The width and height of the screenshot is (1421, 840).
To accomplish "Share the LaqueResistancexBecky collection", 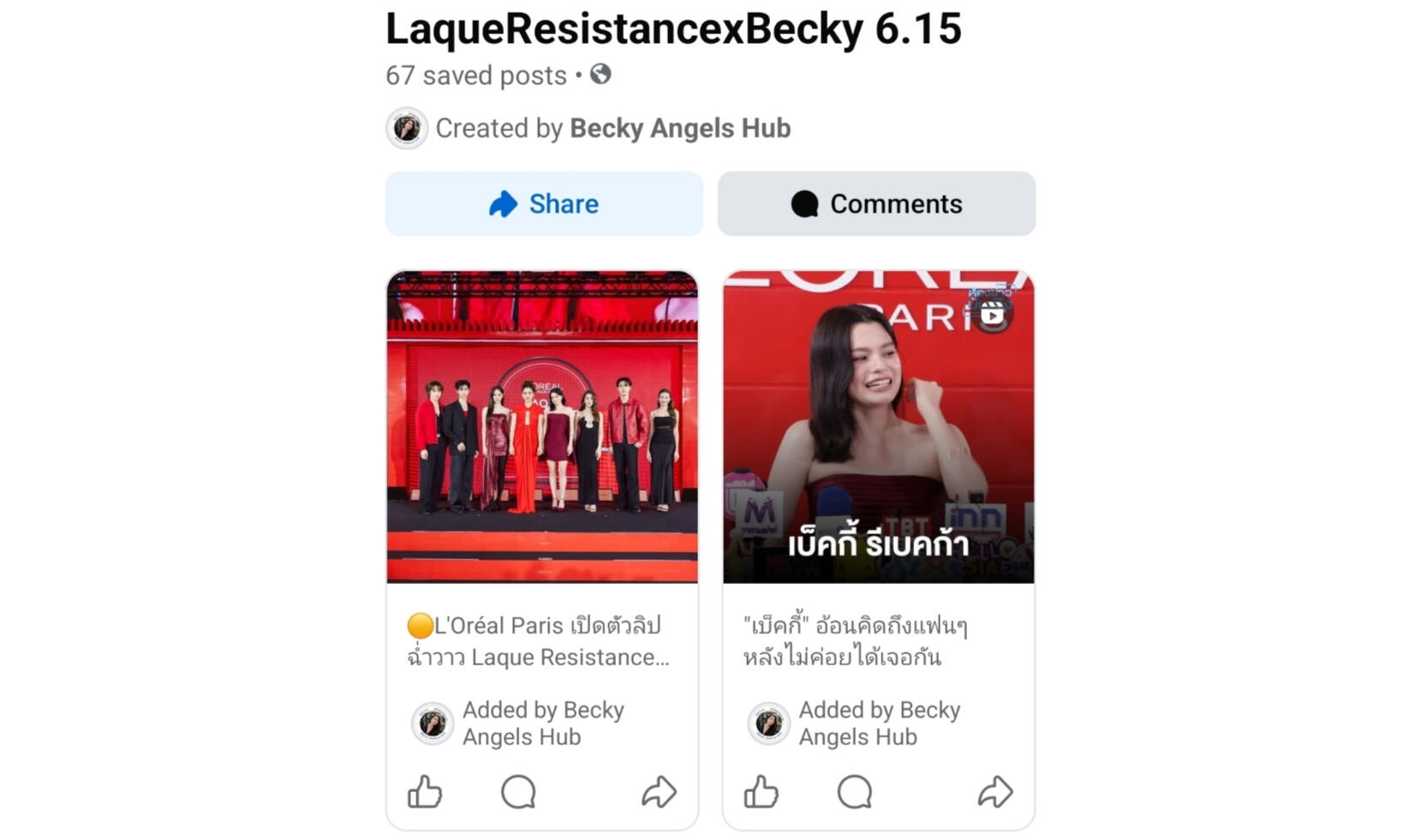I will (x=544, y=204).
